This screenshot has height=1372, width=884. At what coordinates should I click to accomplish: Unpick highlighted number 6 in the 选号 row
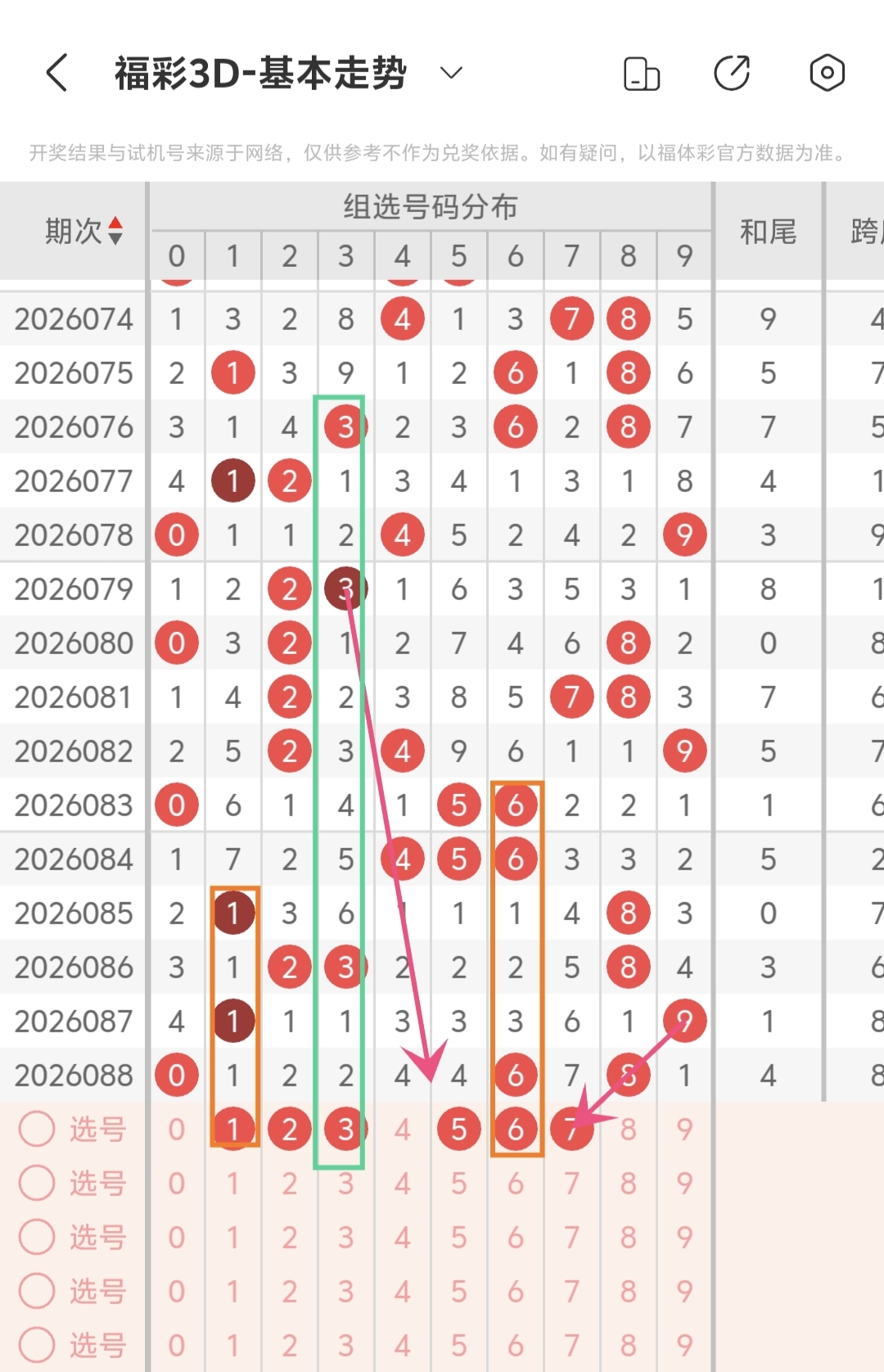point(516,1129)
